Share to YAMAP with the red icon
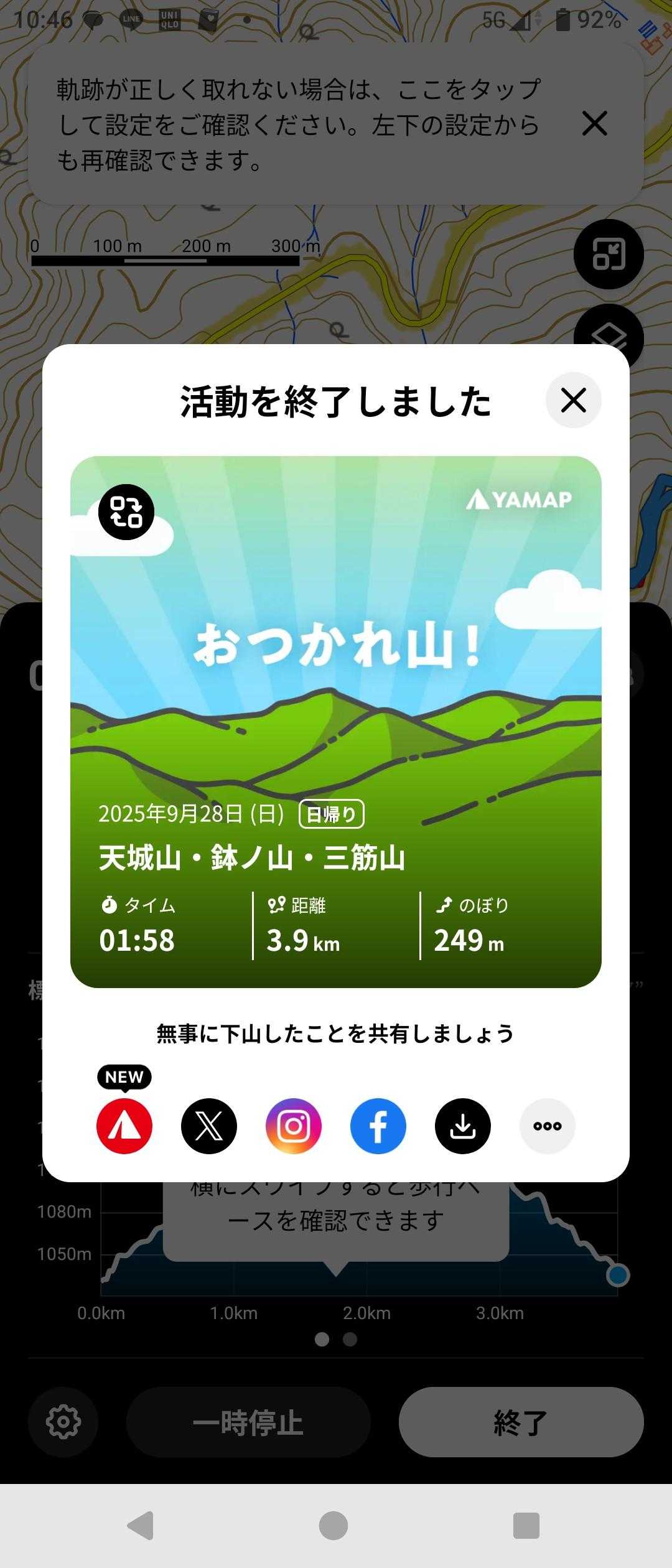This screenshot has width=672, height=1568. click(124, 1126)
